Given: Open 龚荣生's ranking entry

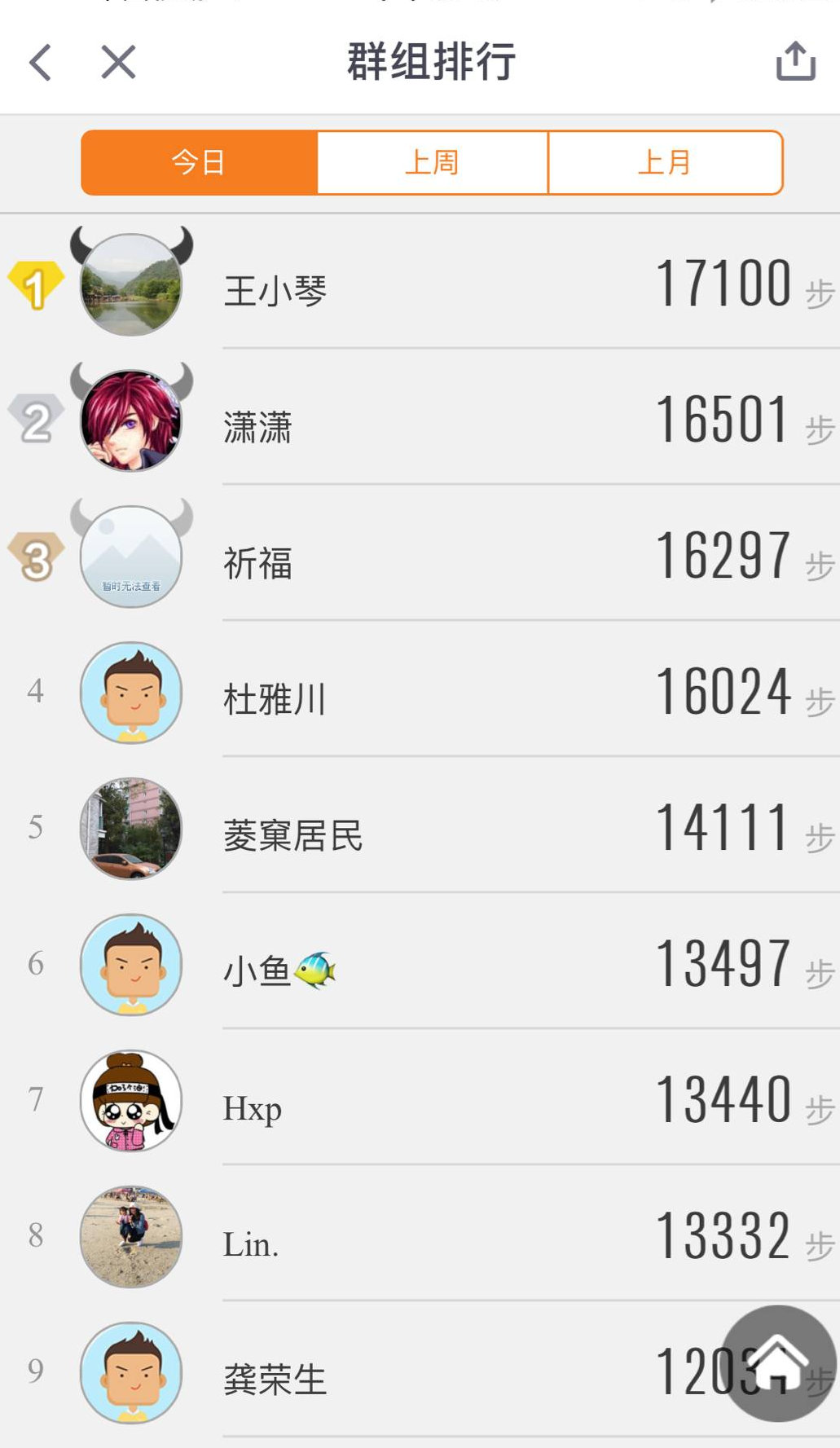Looking at the screenshot, I should coord(275,1380).
